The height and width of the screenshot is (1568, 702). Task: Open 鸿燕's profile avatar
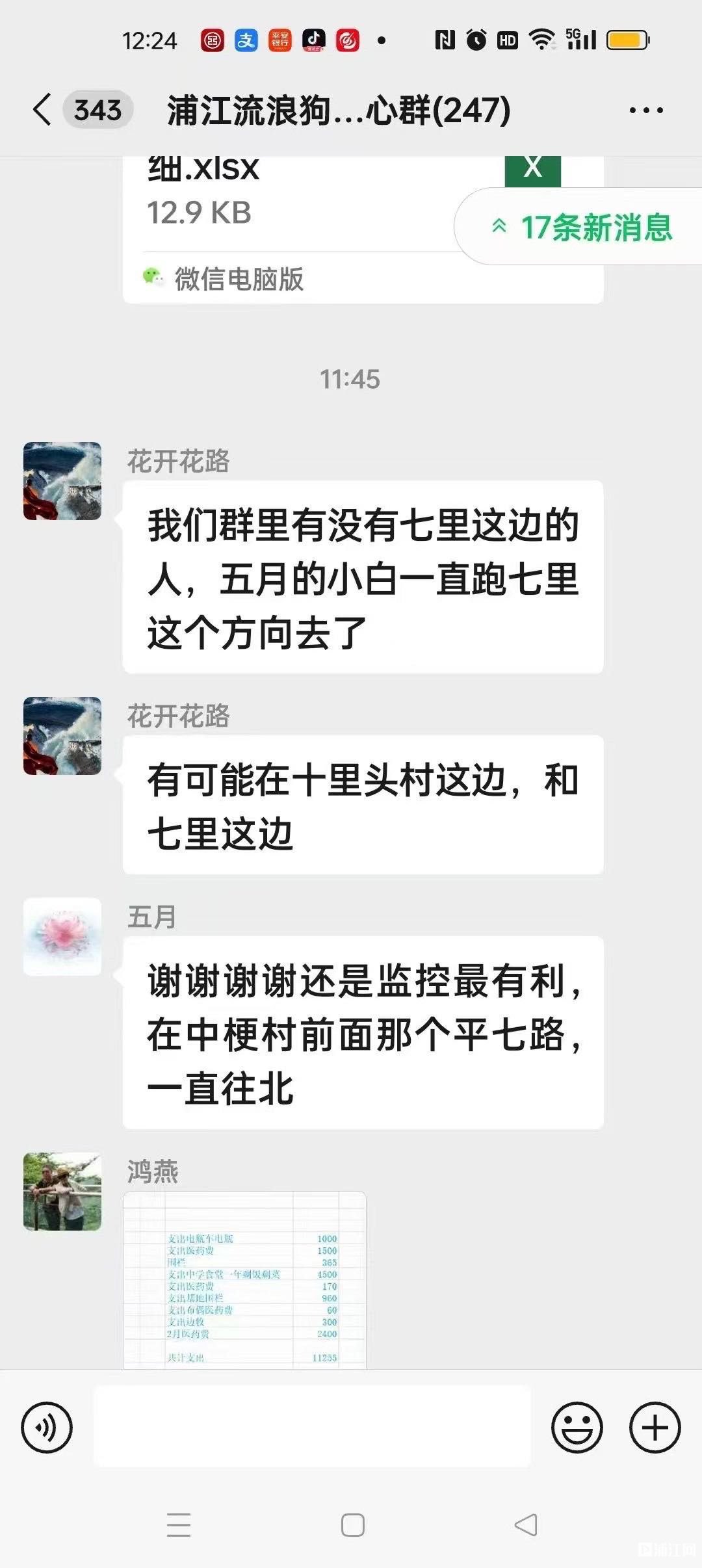(62, 1192)
